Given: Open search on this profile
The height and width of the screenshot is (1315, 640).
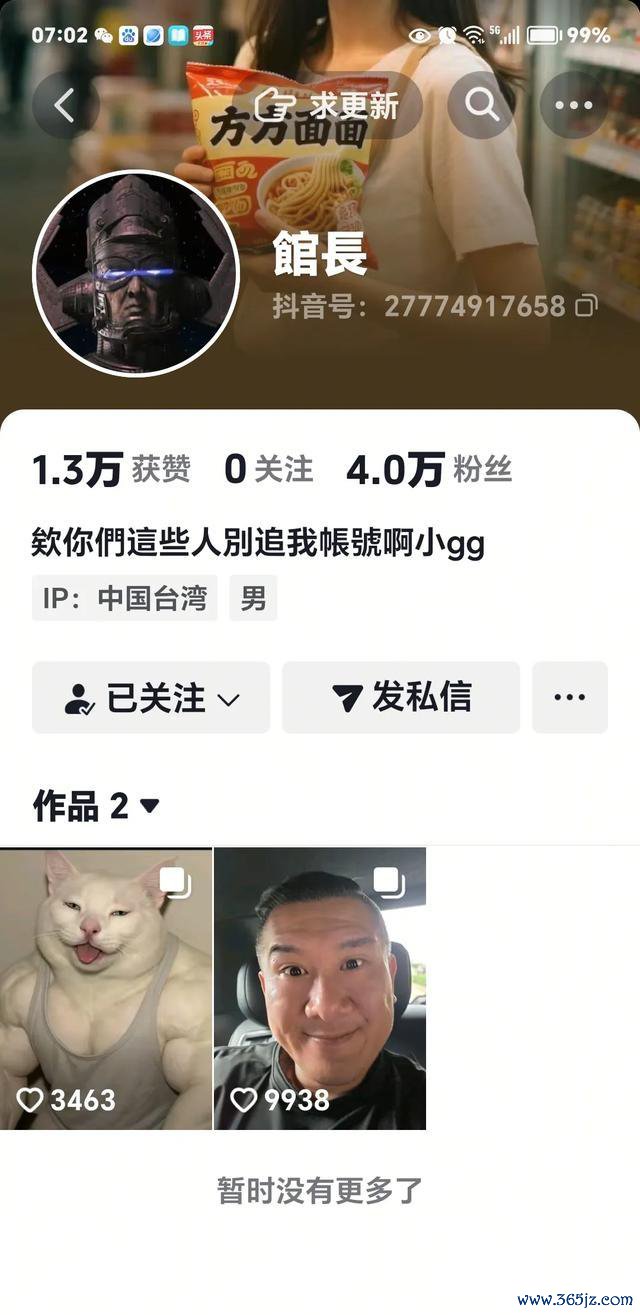Looking at the screenshot, I should coord(481,105).
